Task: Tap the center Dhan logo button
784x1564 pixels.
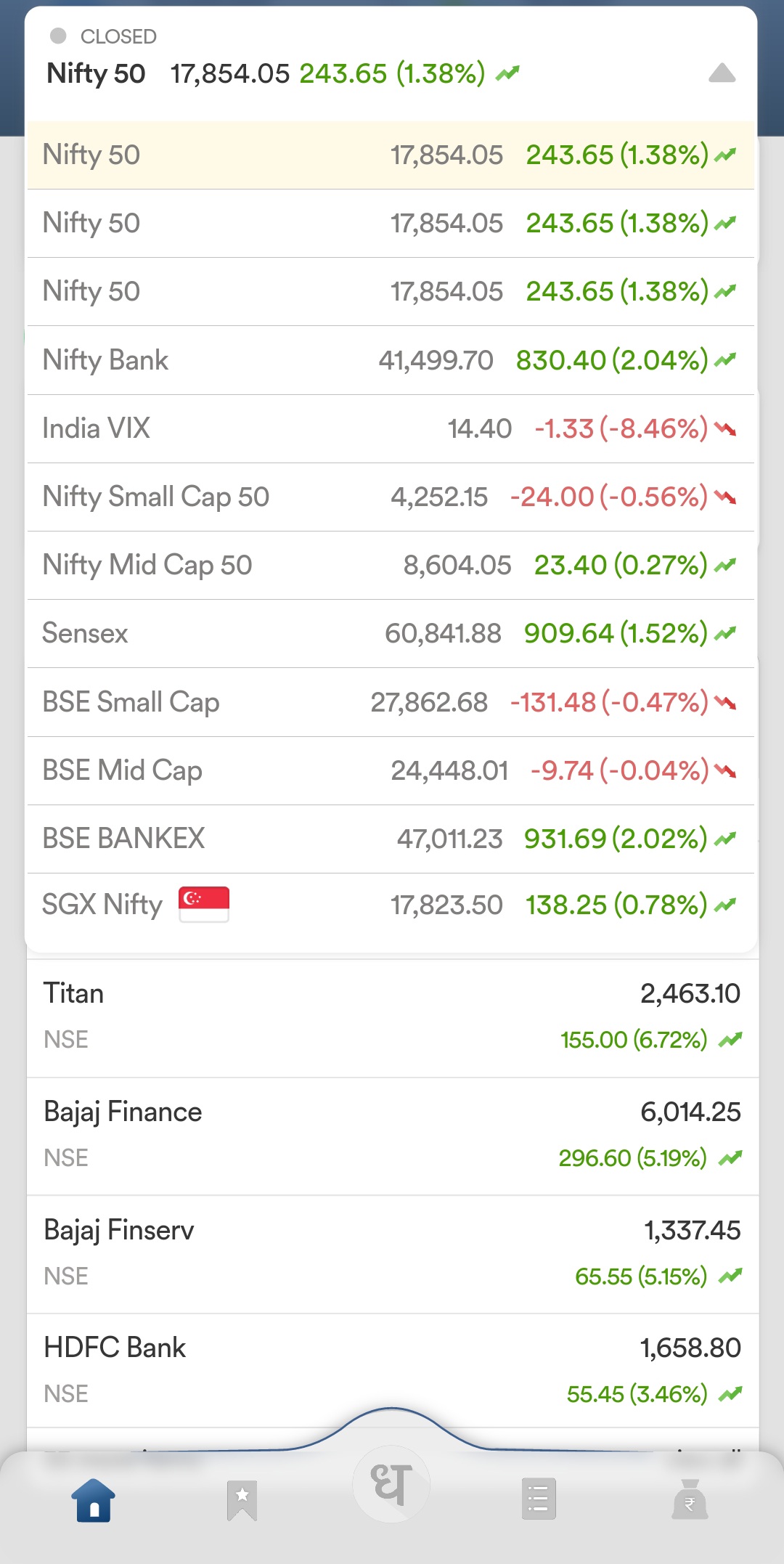Action: 391,1483
